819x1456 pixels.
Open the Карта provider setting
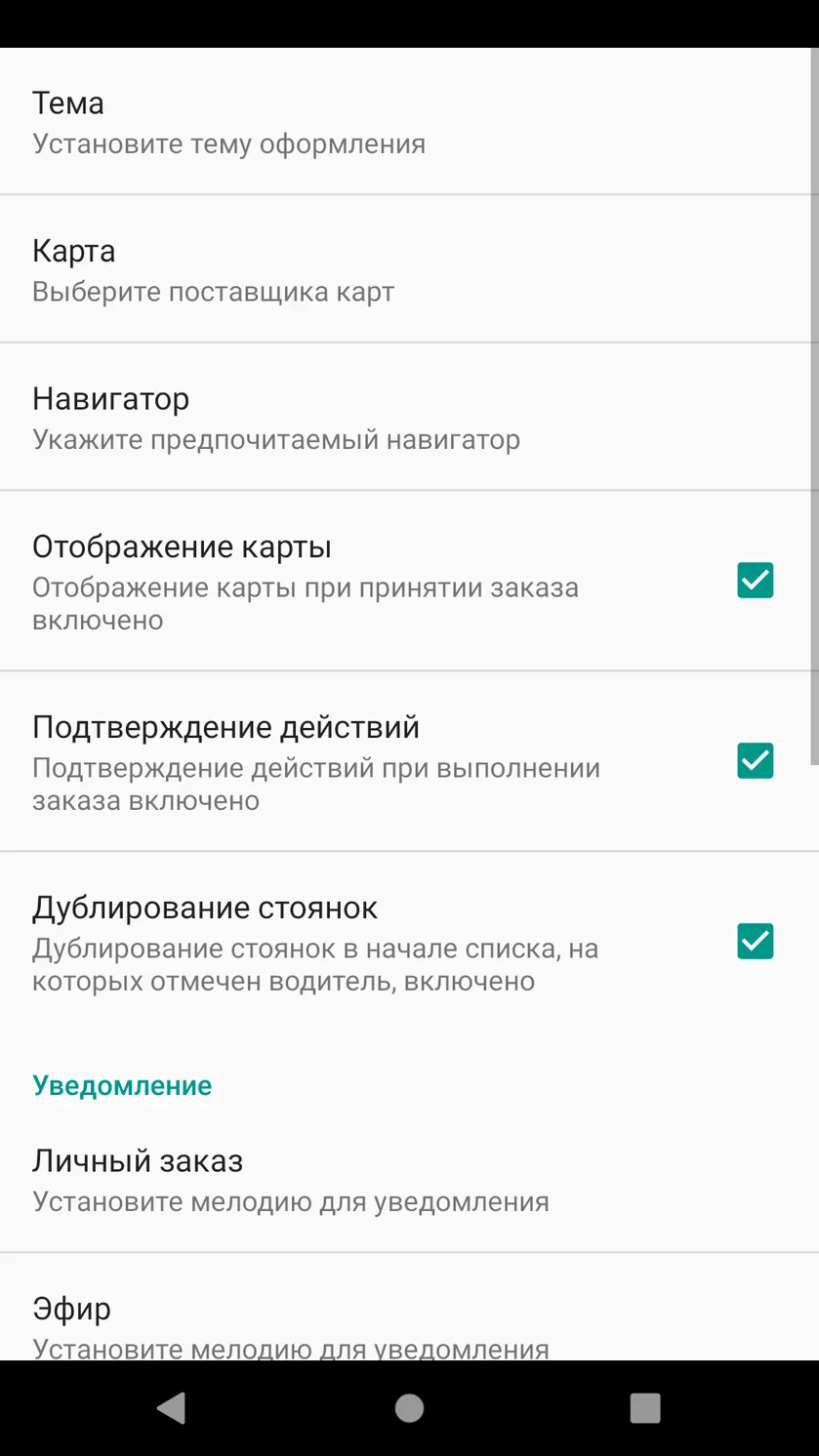click(409, 269)
